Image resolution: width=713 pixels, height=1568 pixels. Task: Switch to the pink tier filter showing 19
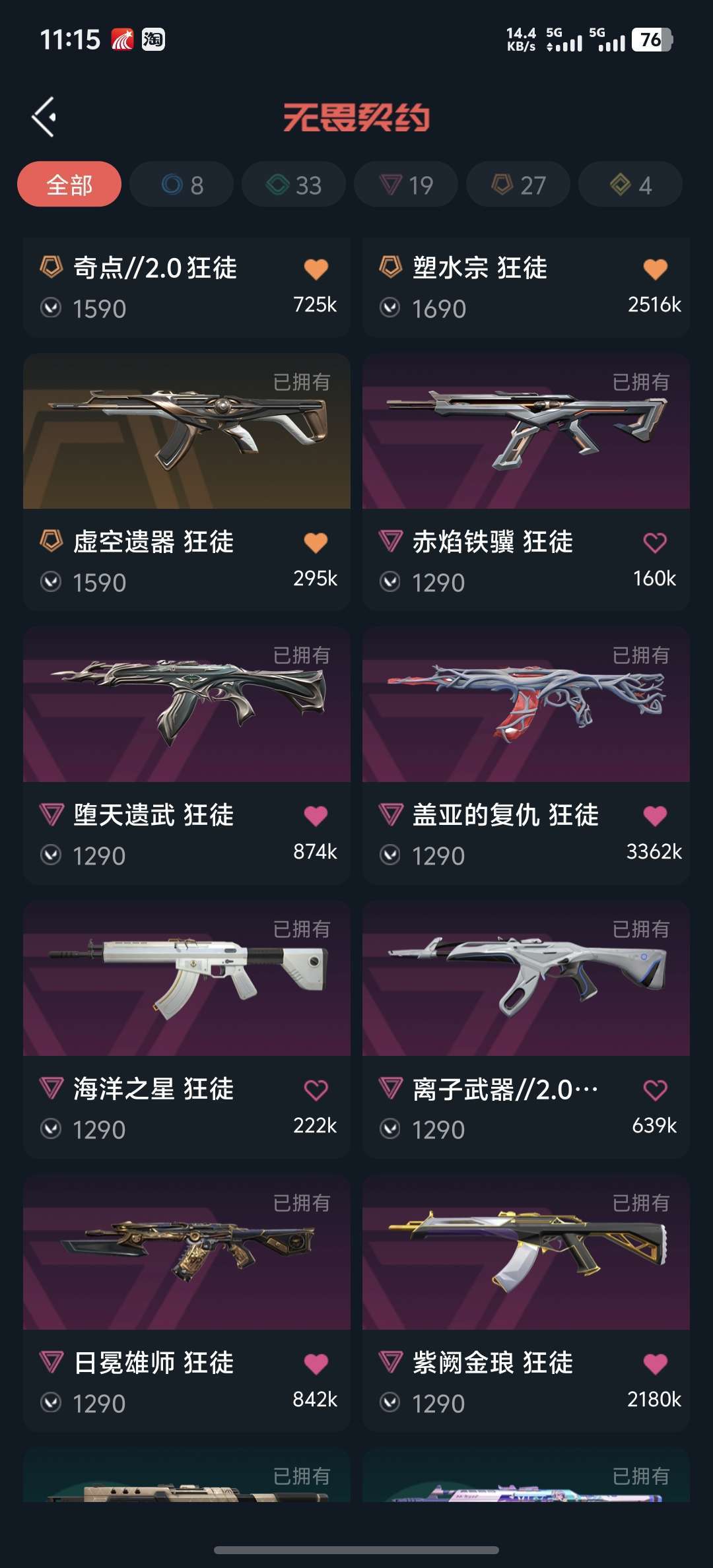[x=406, y=184]
